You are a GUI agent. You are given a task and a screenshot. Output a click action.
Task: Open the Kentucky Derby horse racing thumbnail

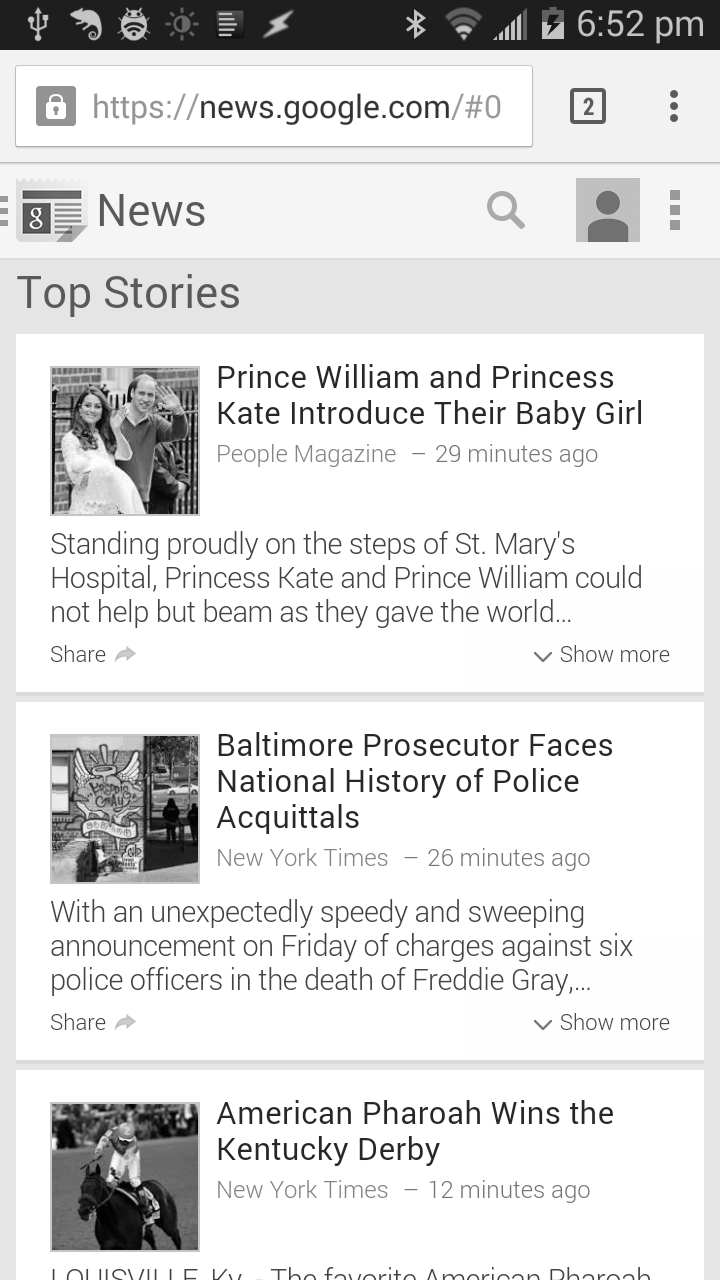125,1177
